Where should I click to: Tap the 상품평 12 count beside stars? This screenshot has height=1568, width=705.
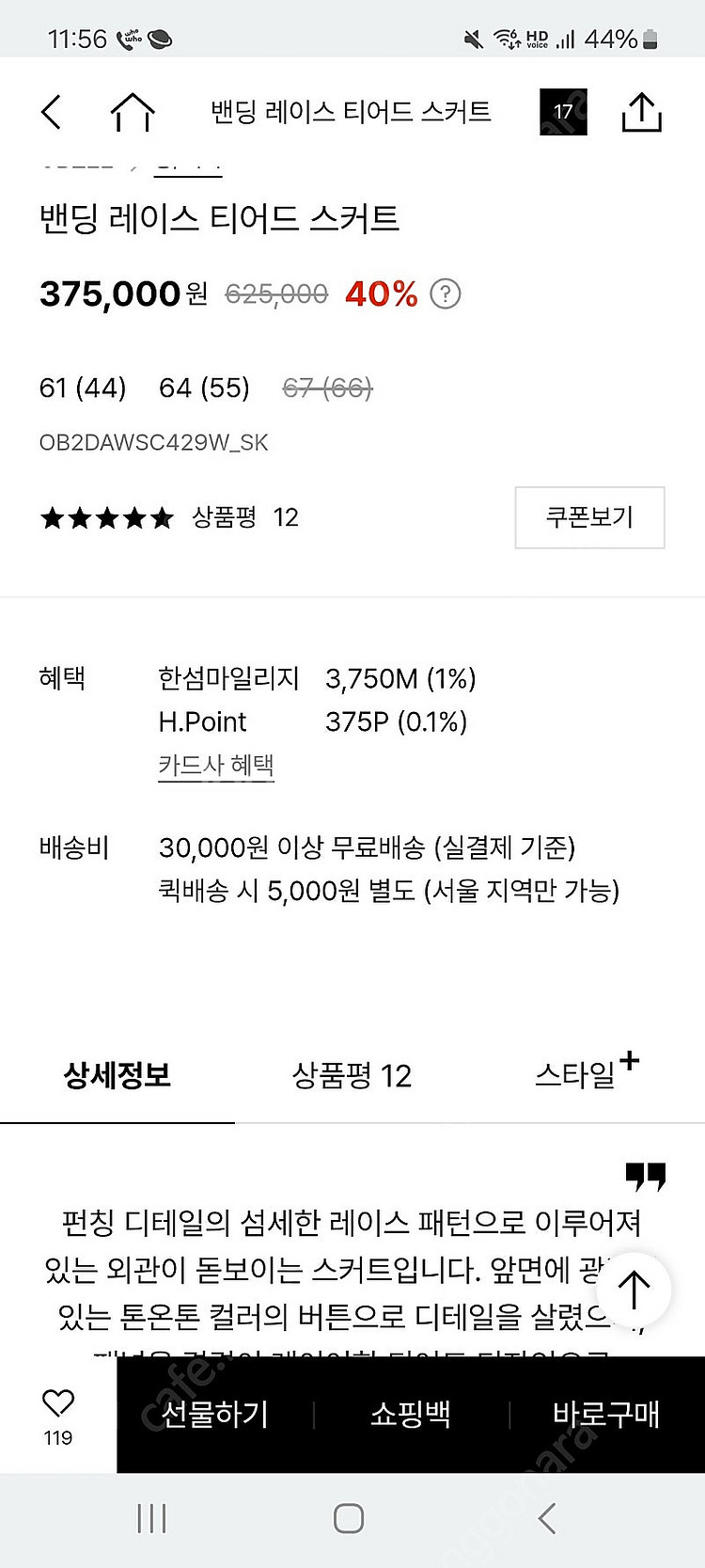[x=249, y=517]
